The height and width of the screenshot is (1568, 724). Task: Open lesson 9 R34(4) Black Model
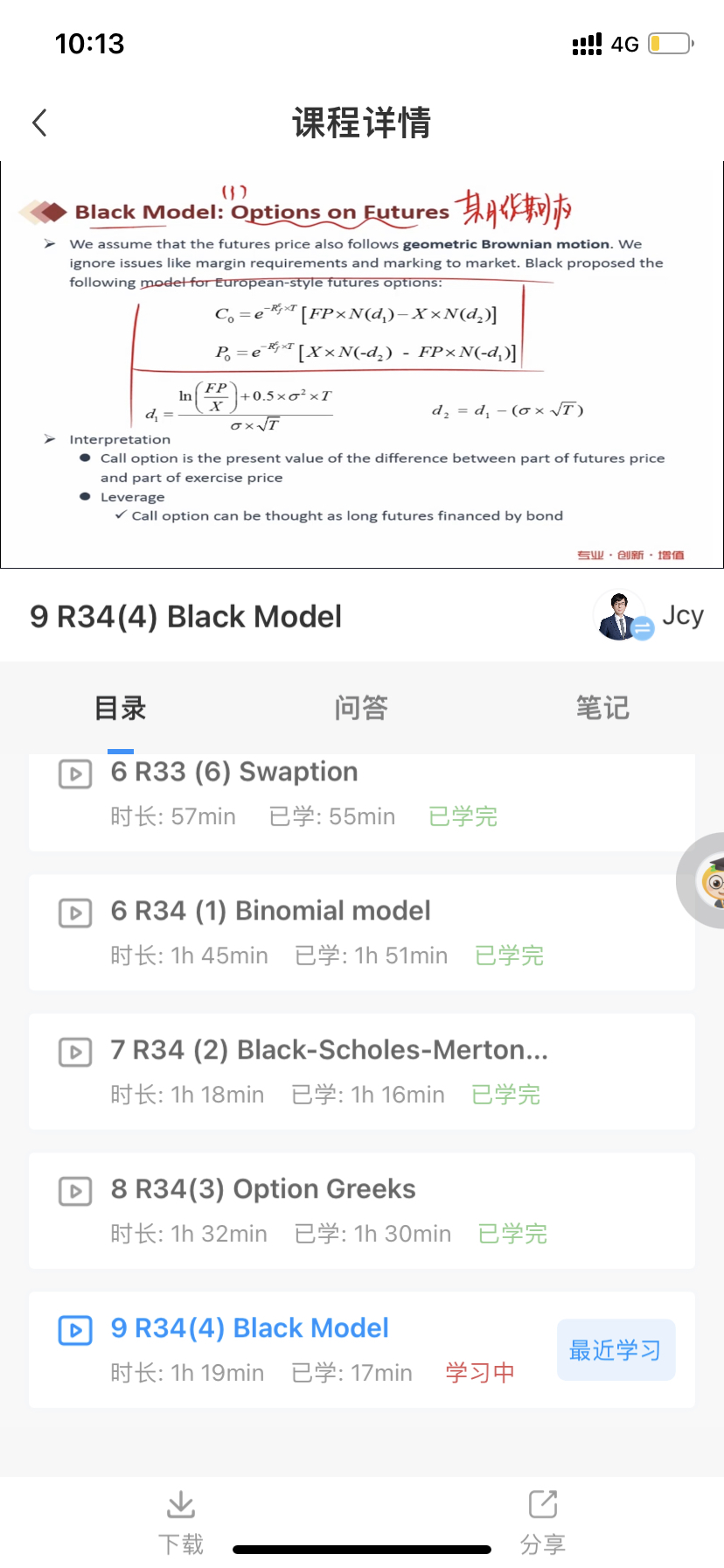[x=362, y=1350]
